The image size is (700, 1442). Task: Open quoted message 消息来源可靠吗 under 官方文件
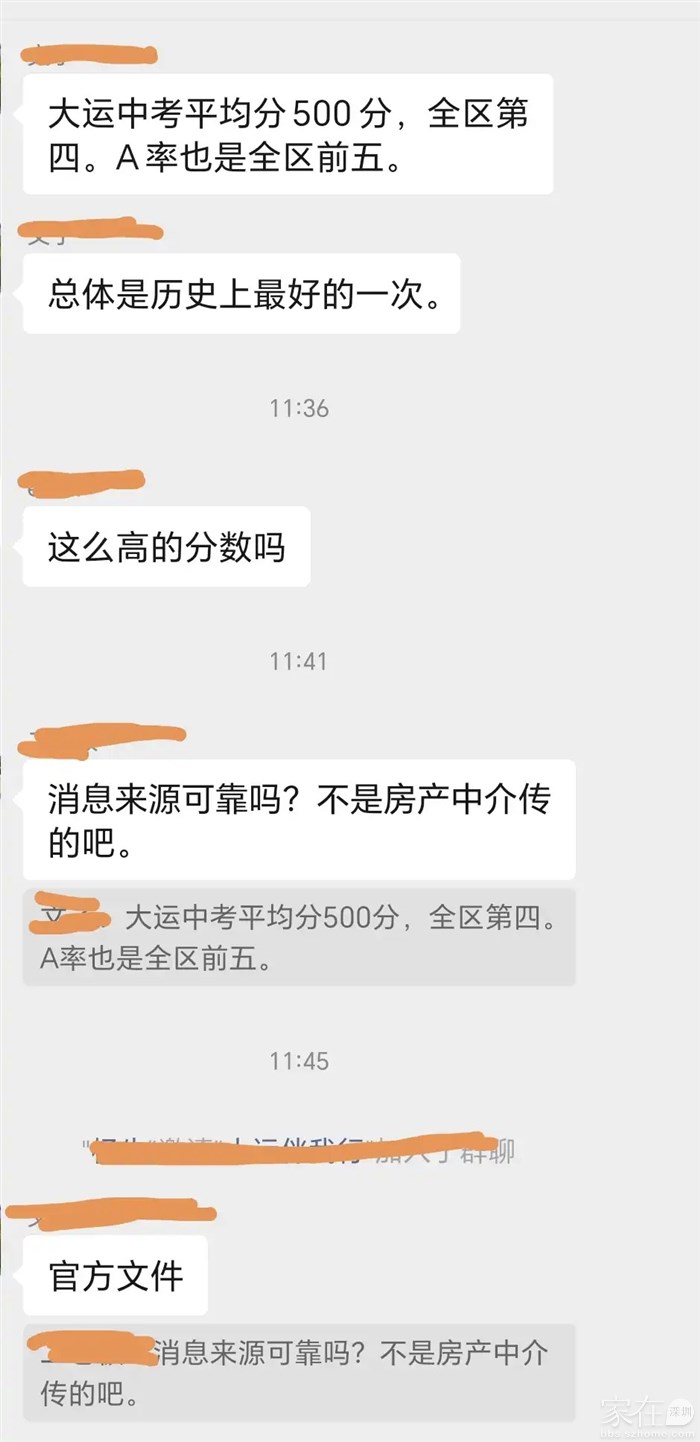(298, 1372)
